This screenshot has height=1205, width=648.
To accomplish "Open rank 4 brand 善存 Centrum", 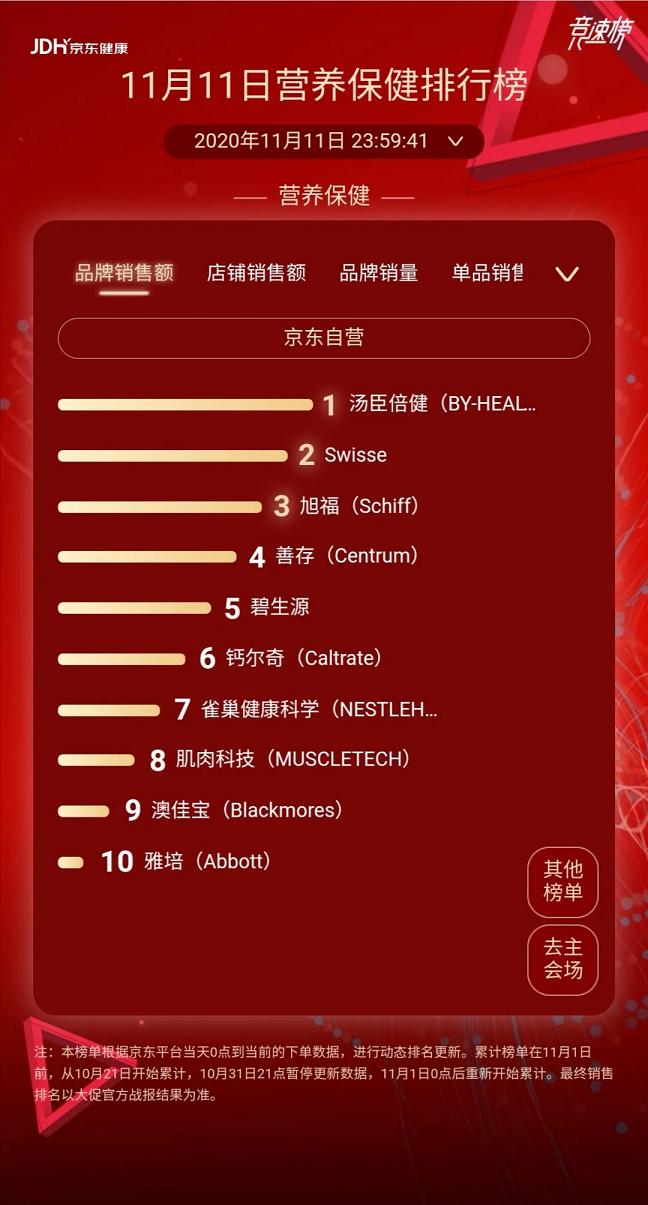I will pyautogui.click(x=346, y=556).
